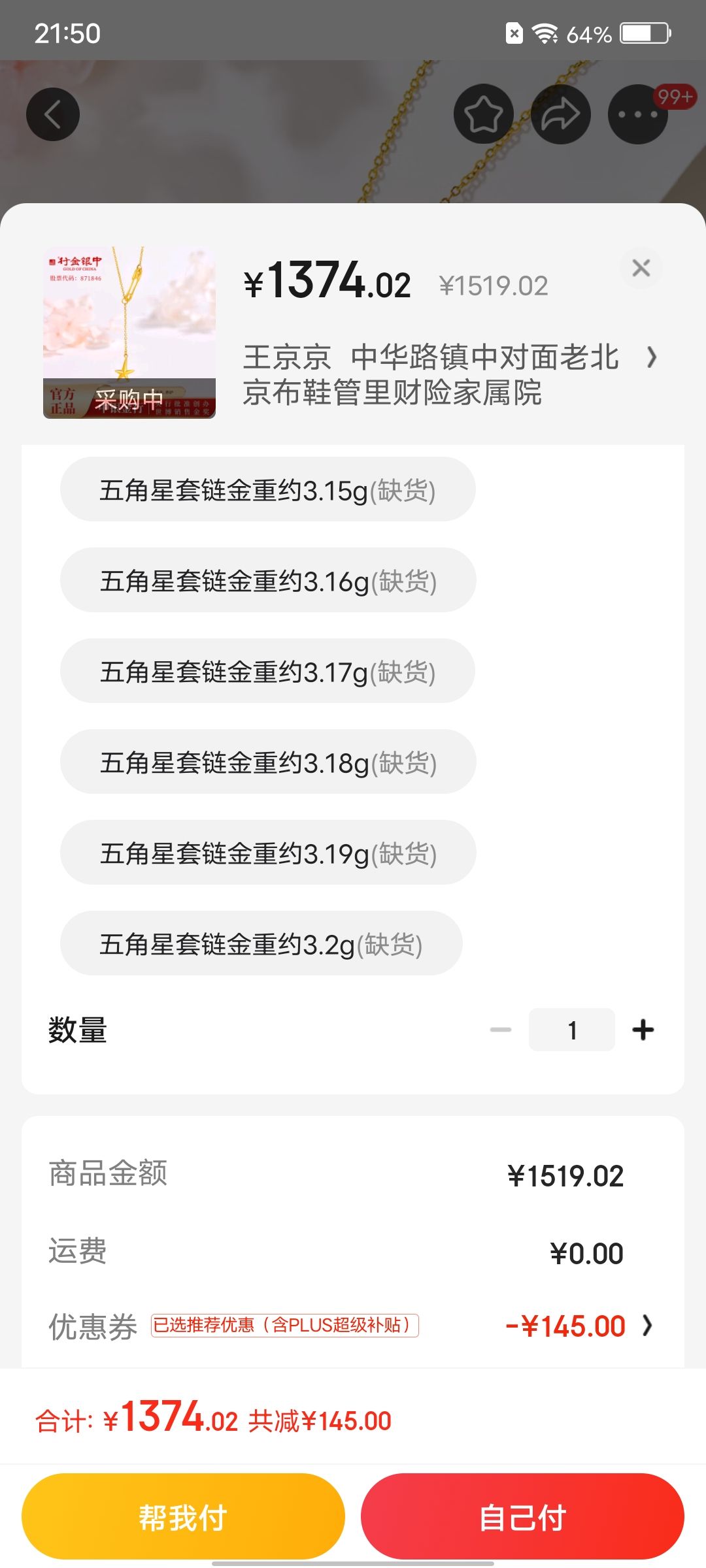Image resolution: width=706 pixels, height=1568 pixels.
Task: Open the product thumbnail image
Action: 129,333
